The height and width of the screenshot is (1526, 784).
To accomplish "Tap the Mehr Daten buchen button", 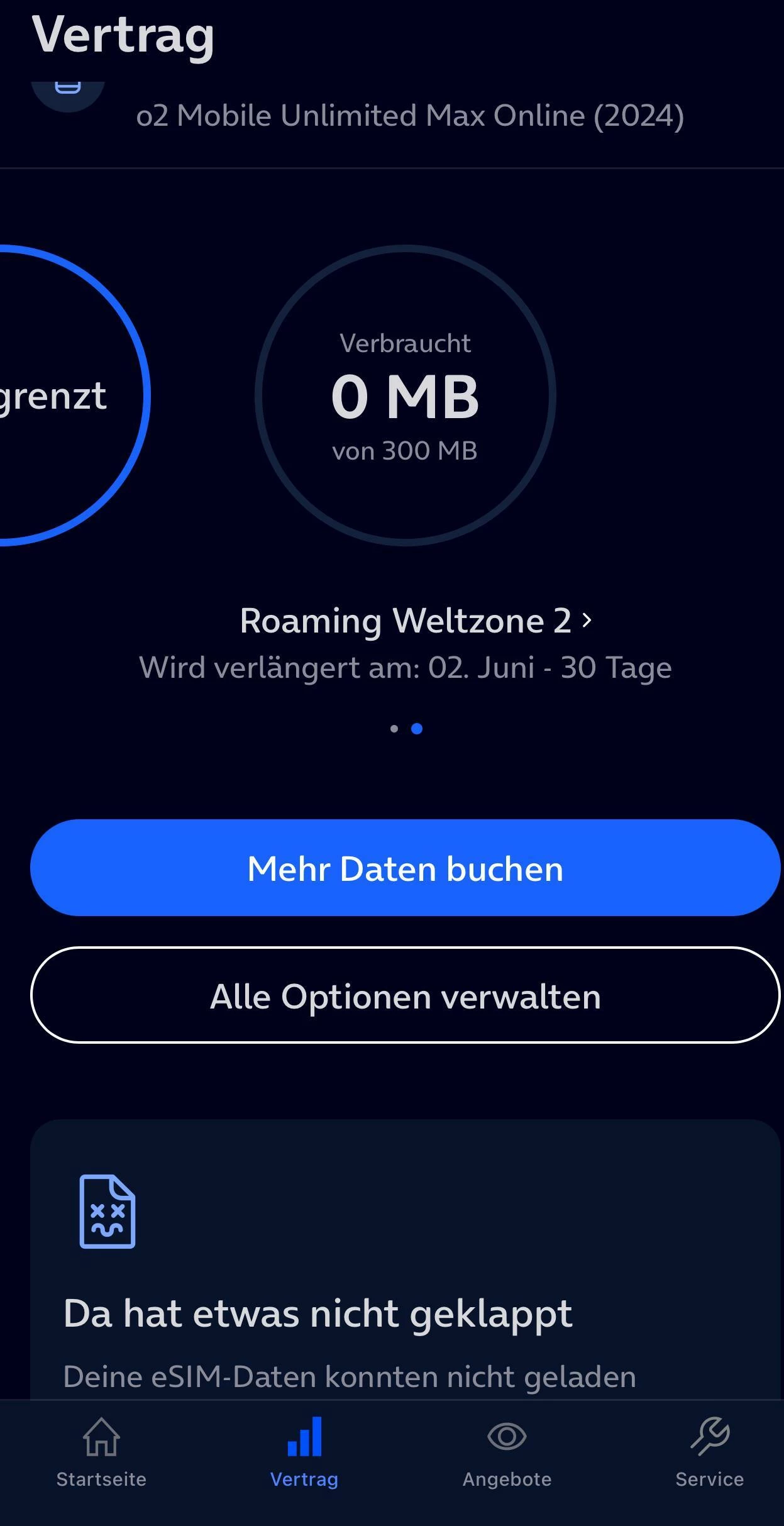I will [405, 868].
